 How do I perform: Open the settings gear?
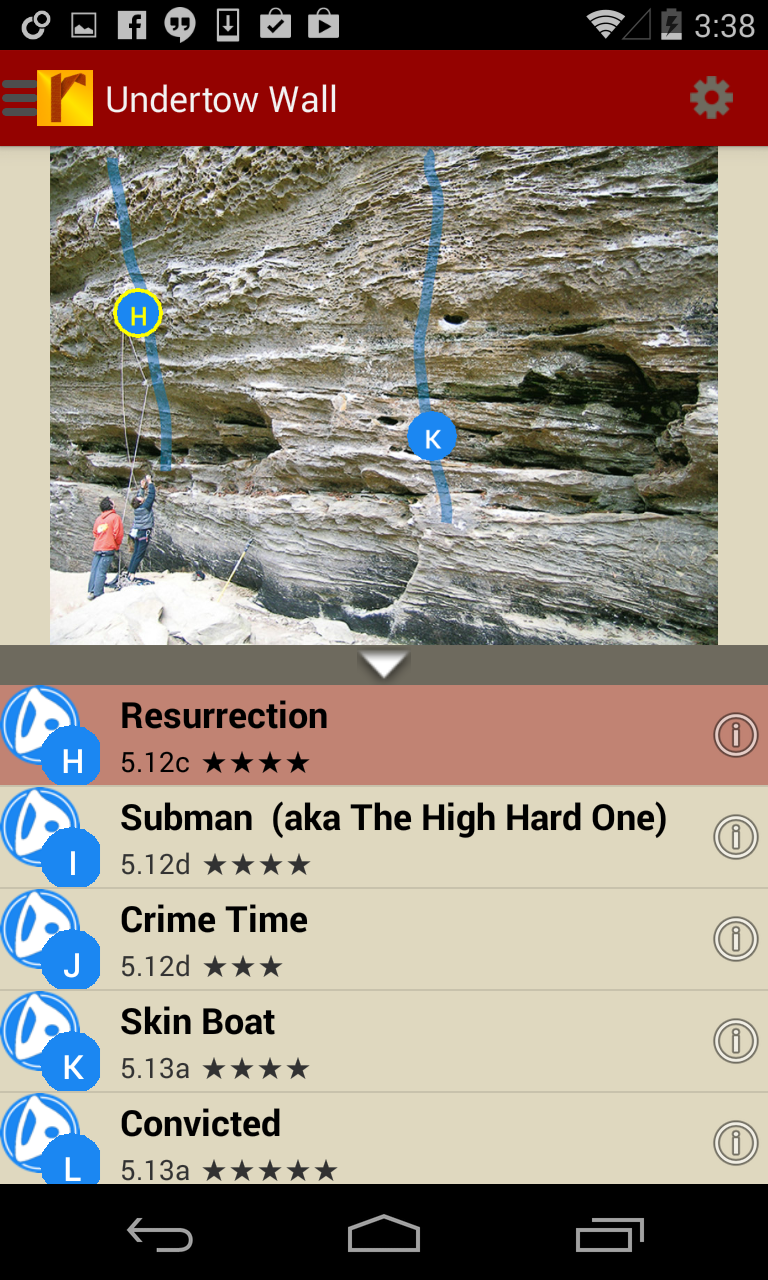pos(711,98)
